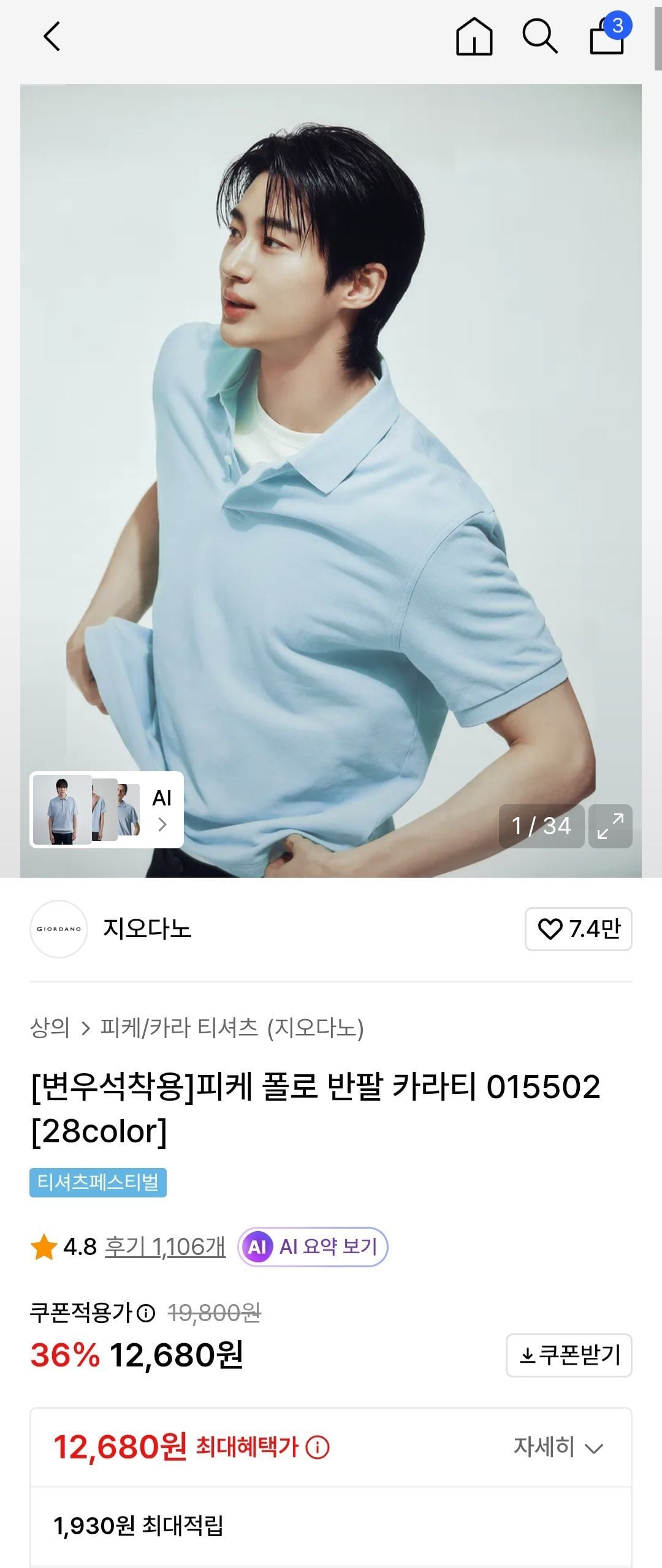Like the product with the 7.4만 heart
The width and height of the screenshot is (662, 1568).
(x=578, y=929)
